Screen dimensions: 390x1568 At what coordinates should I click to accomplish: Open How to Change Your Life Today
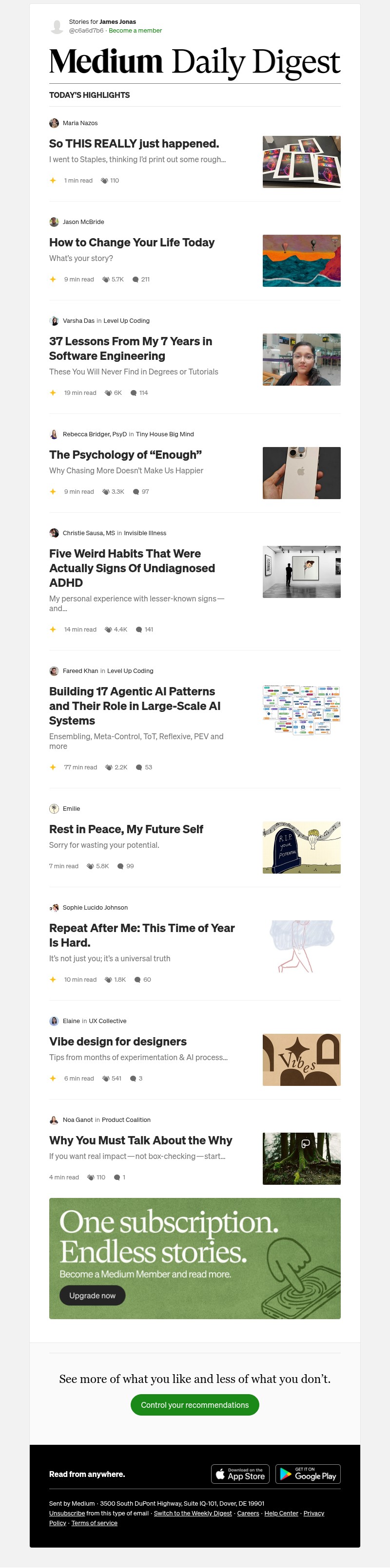pos(132,243)
